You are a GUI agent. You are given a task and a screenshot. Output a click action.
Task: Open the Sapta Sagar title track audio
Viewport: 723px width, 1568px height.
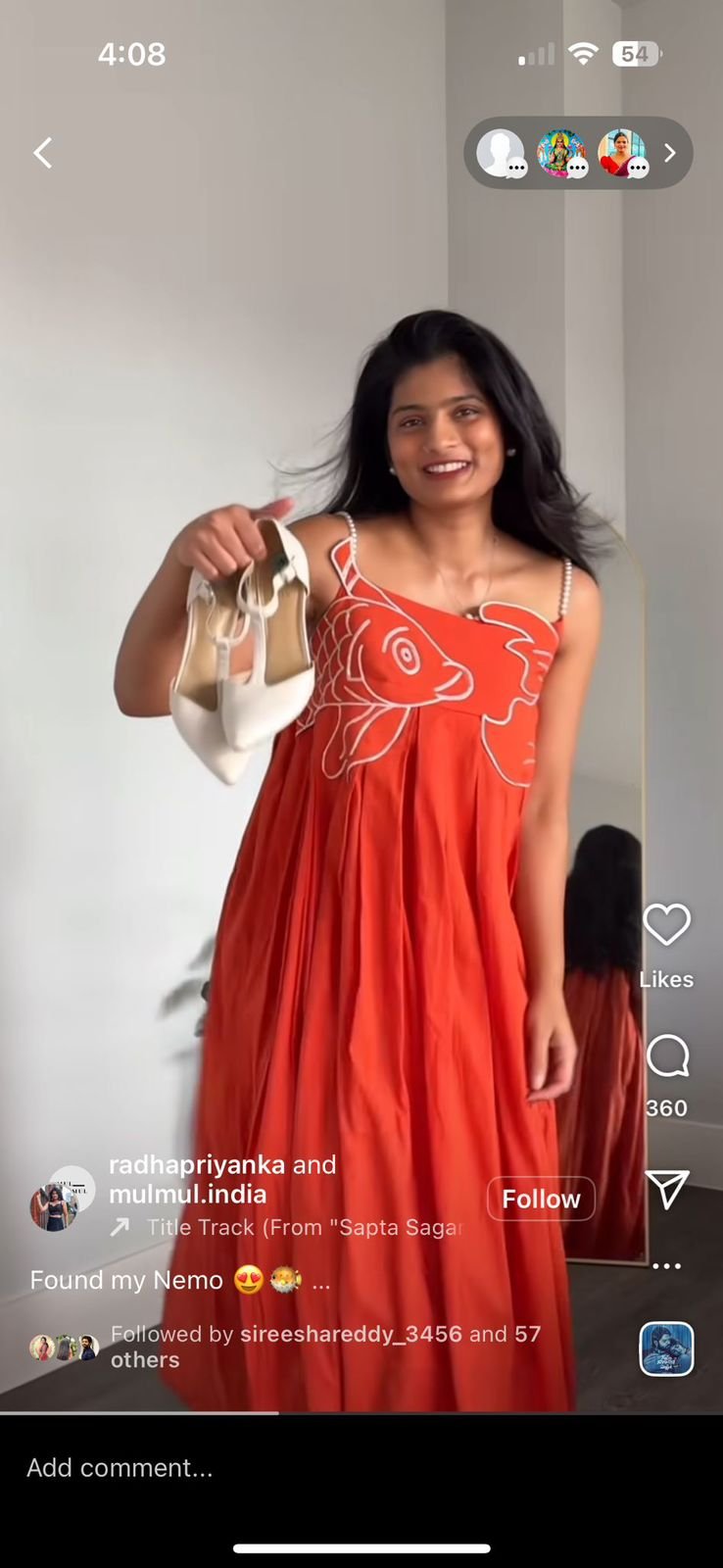coord(304,1227)
